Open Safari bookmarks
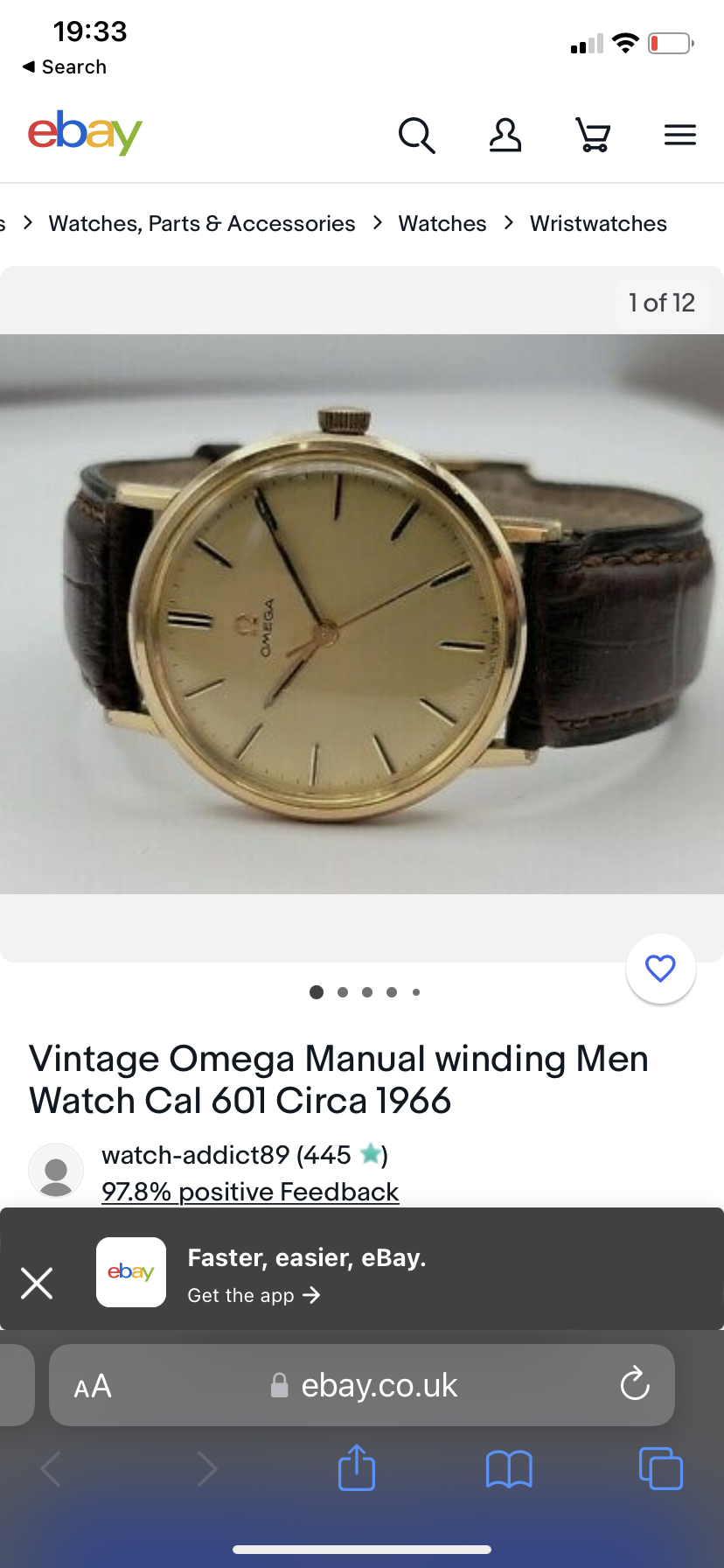Screen dimensions: 724x1568 tap(509, 1468)
